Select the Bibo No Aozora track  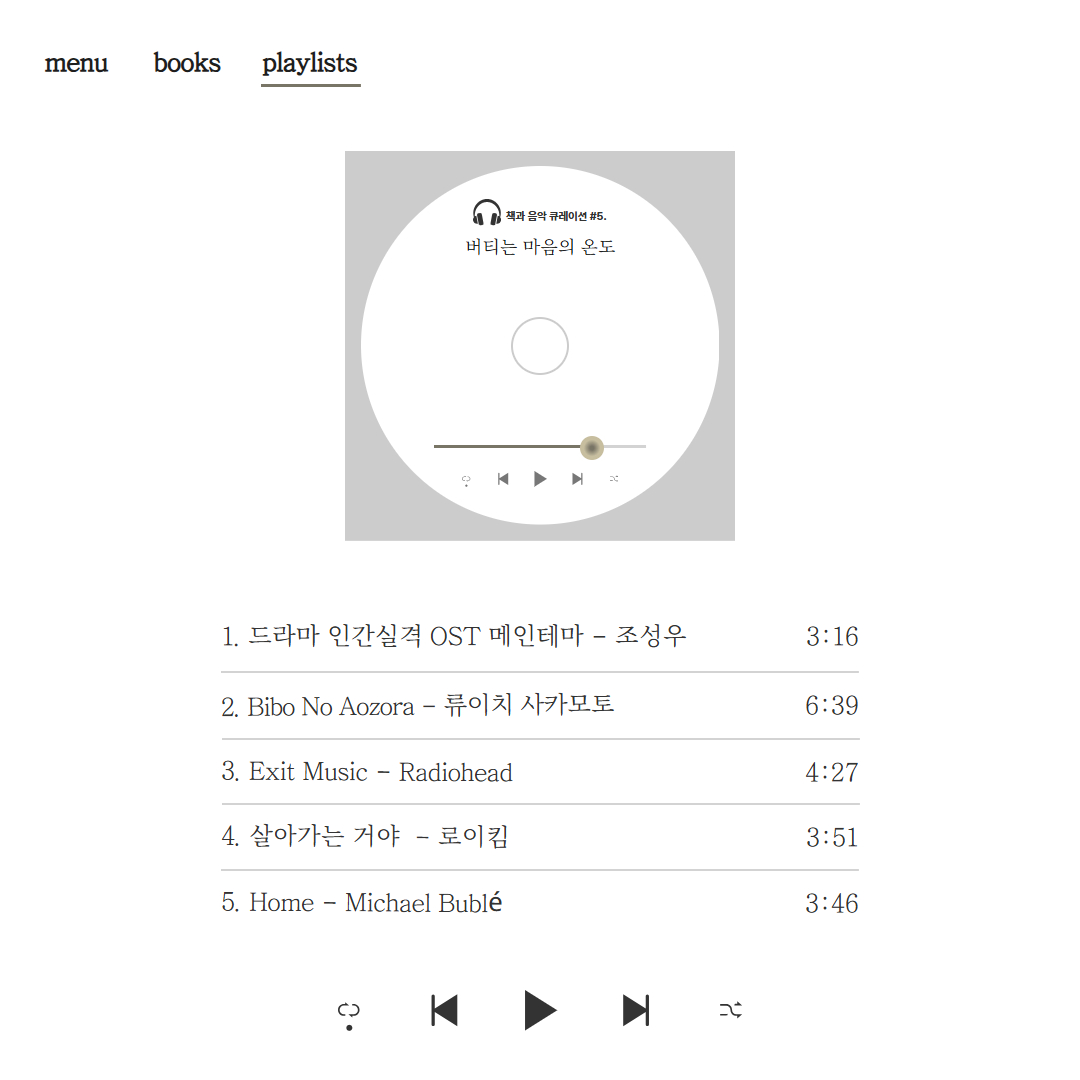pos(417,706)
